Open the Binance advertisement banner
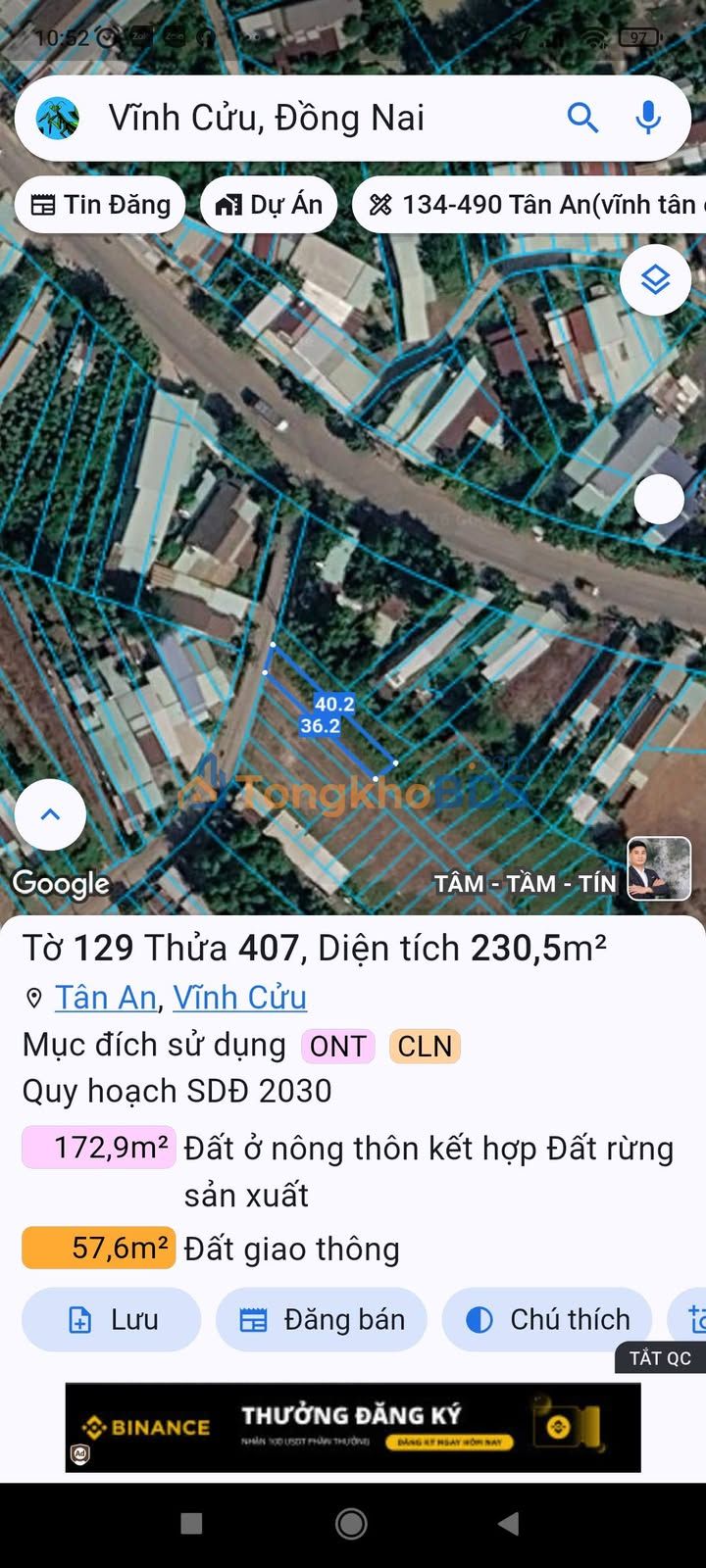This screenshot has height=1568, width=706. [x=353, y=1427]
